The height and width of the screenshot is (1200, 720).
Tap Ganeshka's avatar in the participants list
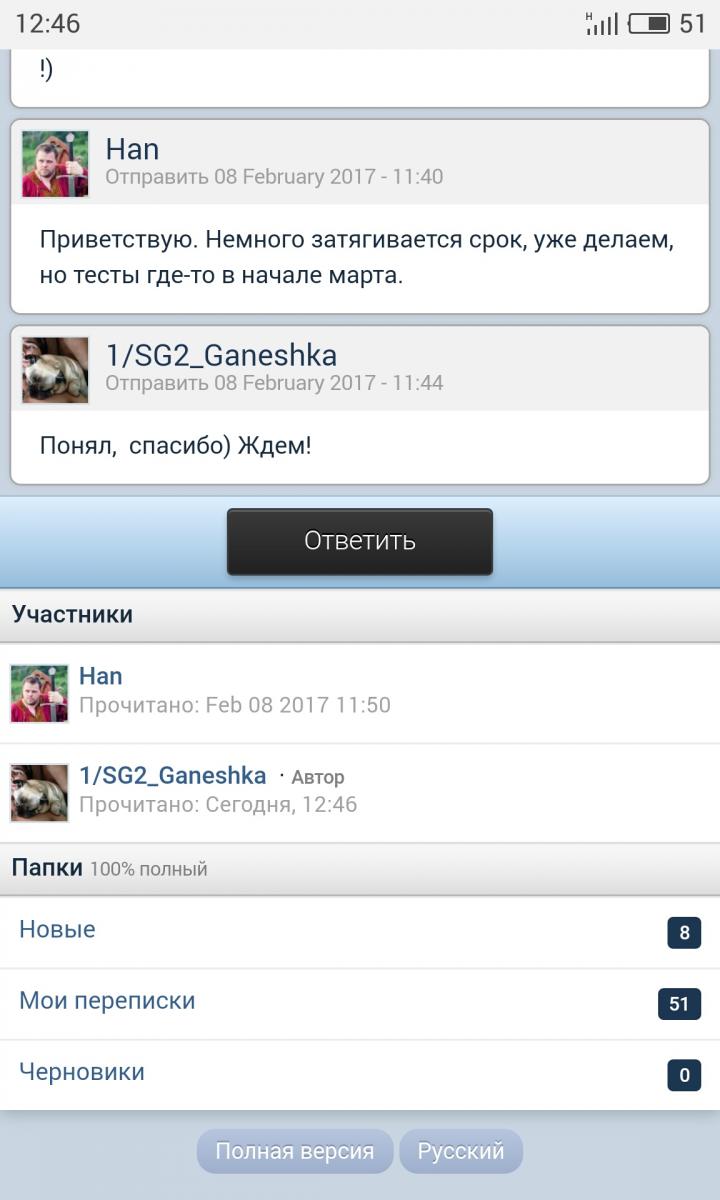point(39,793)
